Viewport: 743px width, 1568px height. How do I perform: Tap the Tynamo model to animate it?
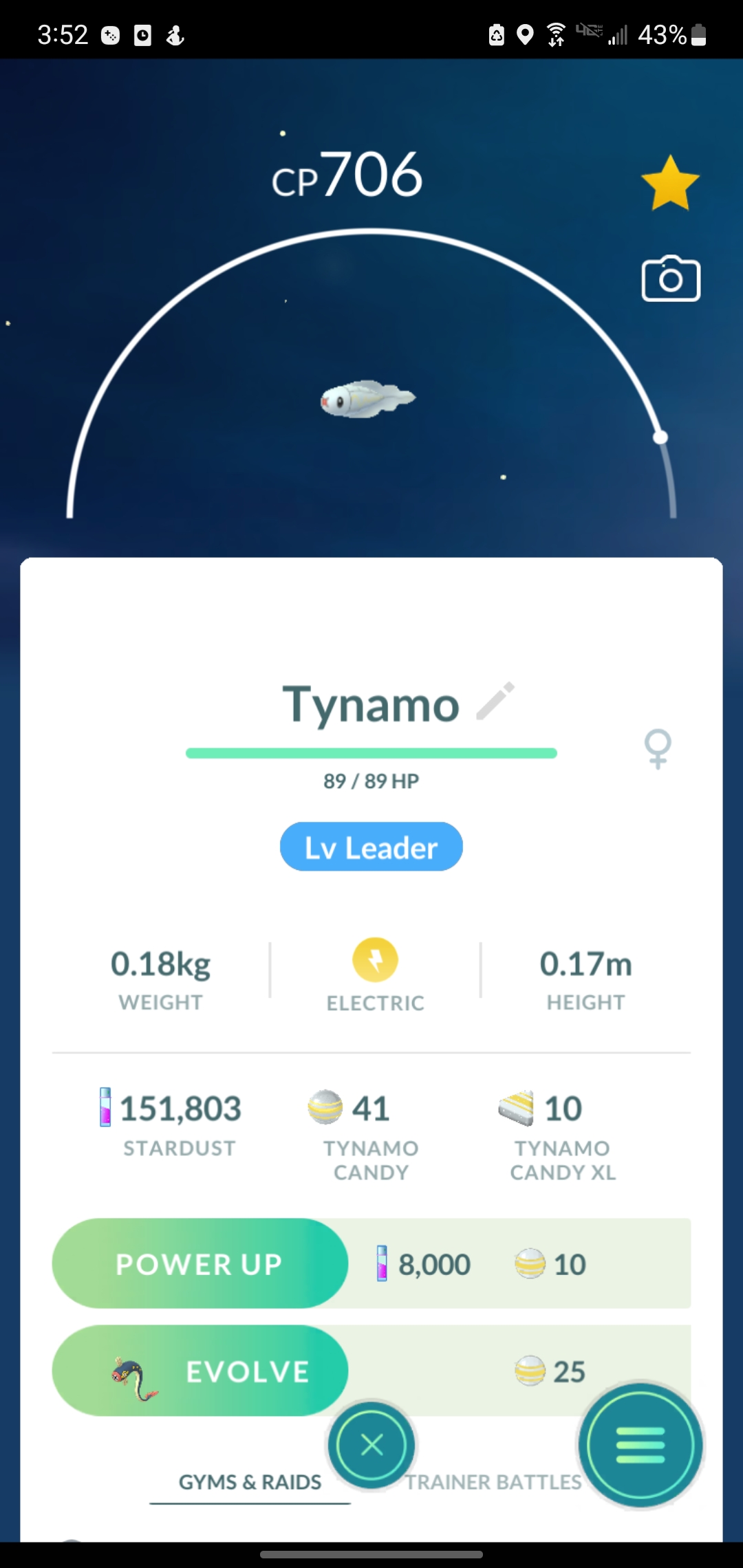[367, 399]
